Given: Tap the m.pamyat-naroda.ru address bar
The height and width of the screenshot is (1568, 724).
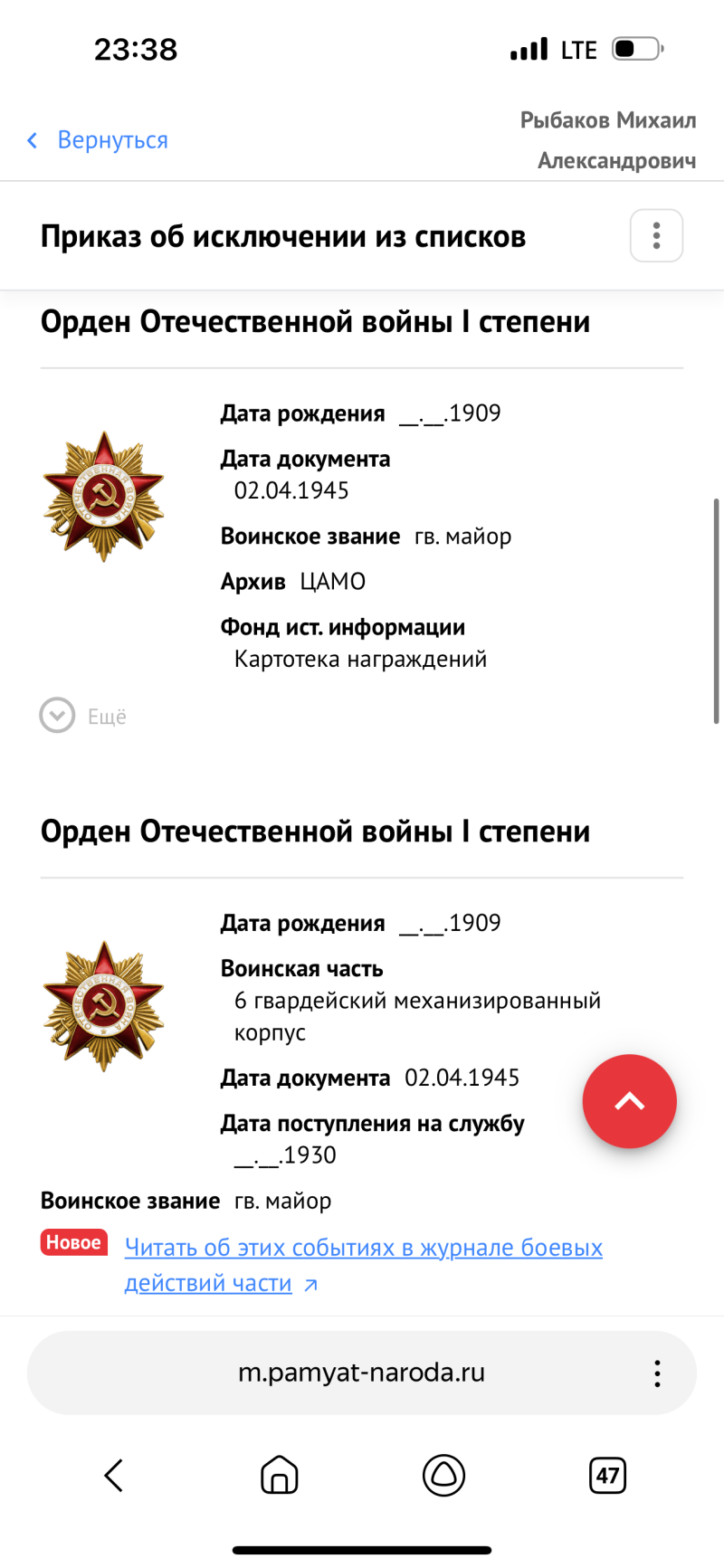Looking at the screenshot, I should coord(362,1373).
